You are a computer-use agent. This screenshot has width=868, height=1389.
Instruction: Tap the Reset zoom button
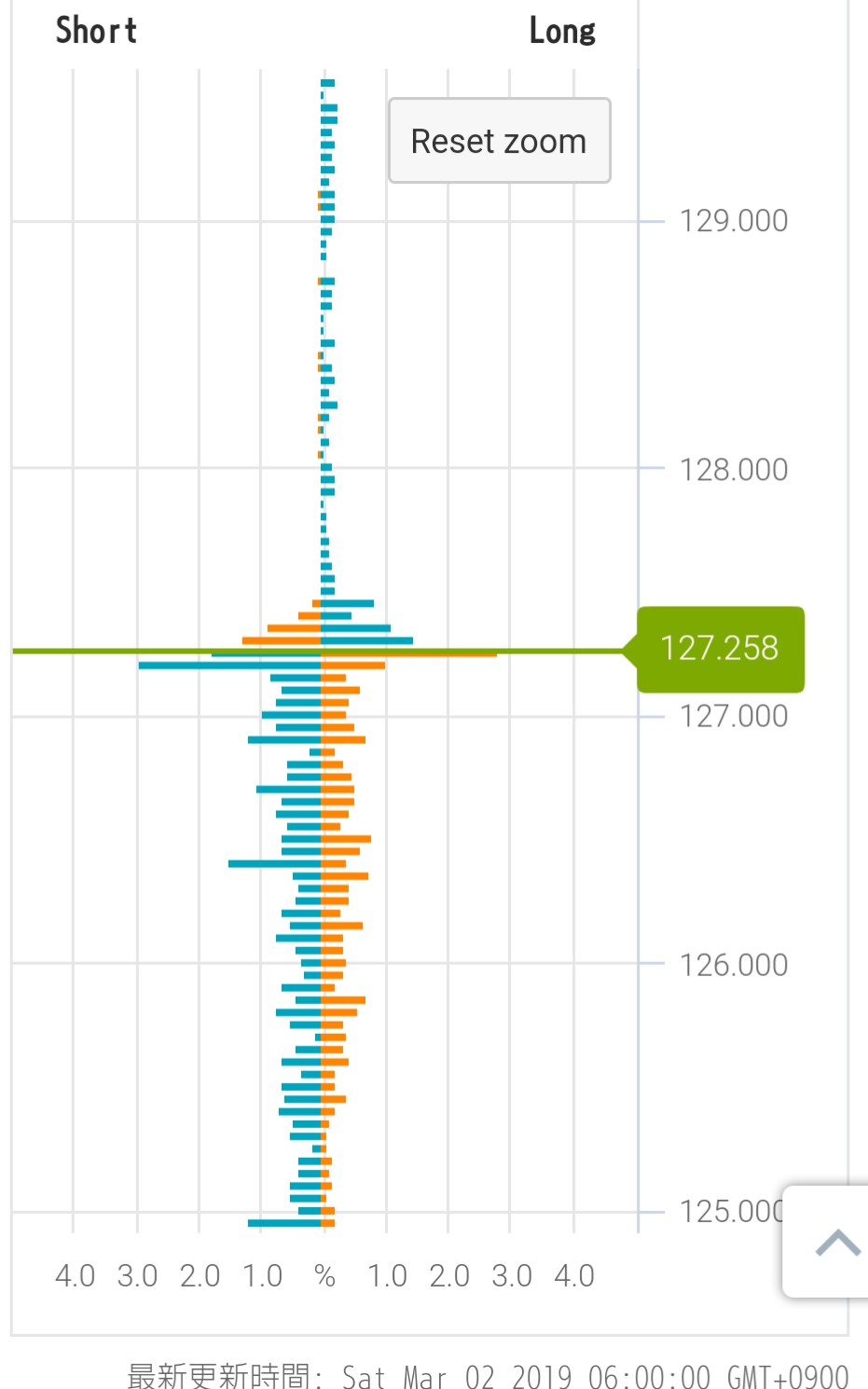(x=499, y=141)
